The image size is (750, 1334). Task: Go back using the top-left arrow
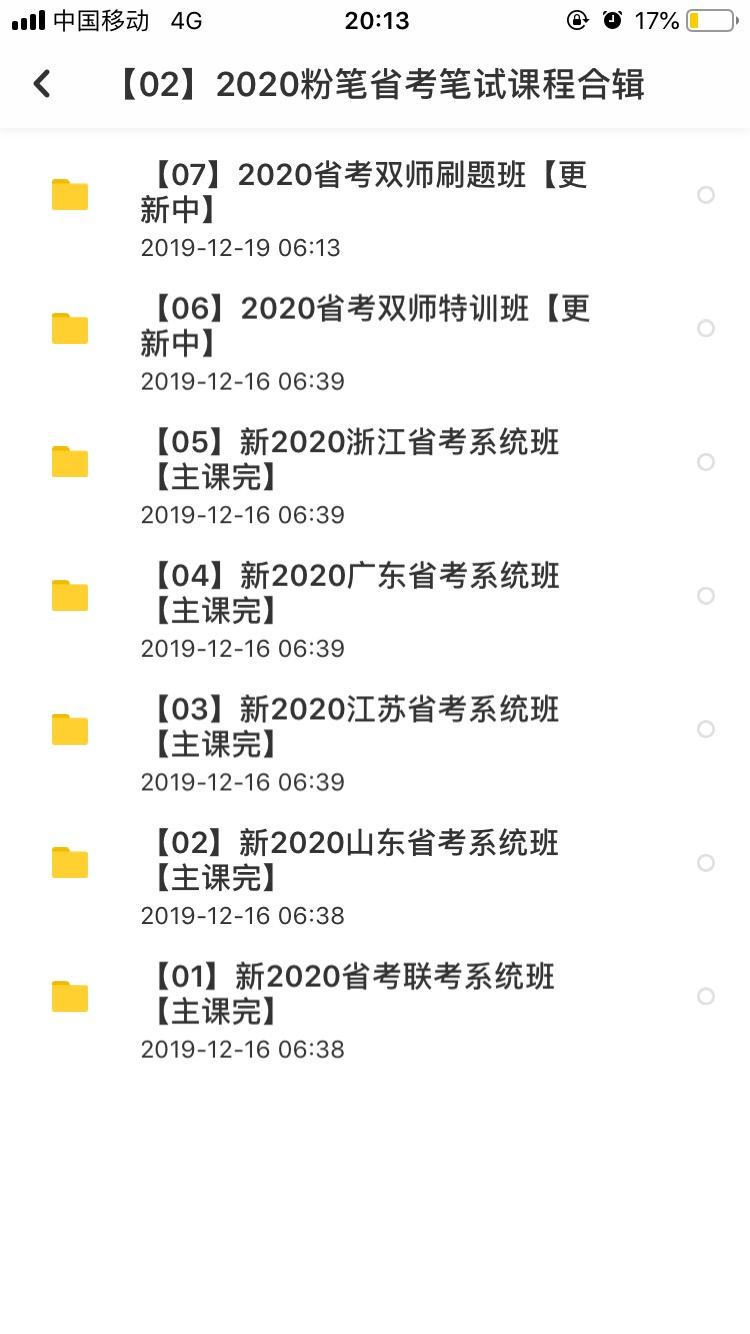[42, 84]
